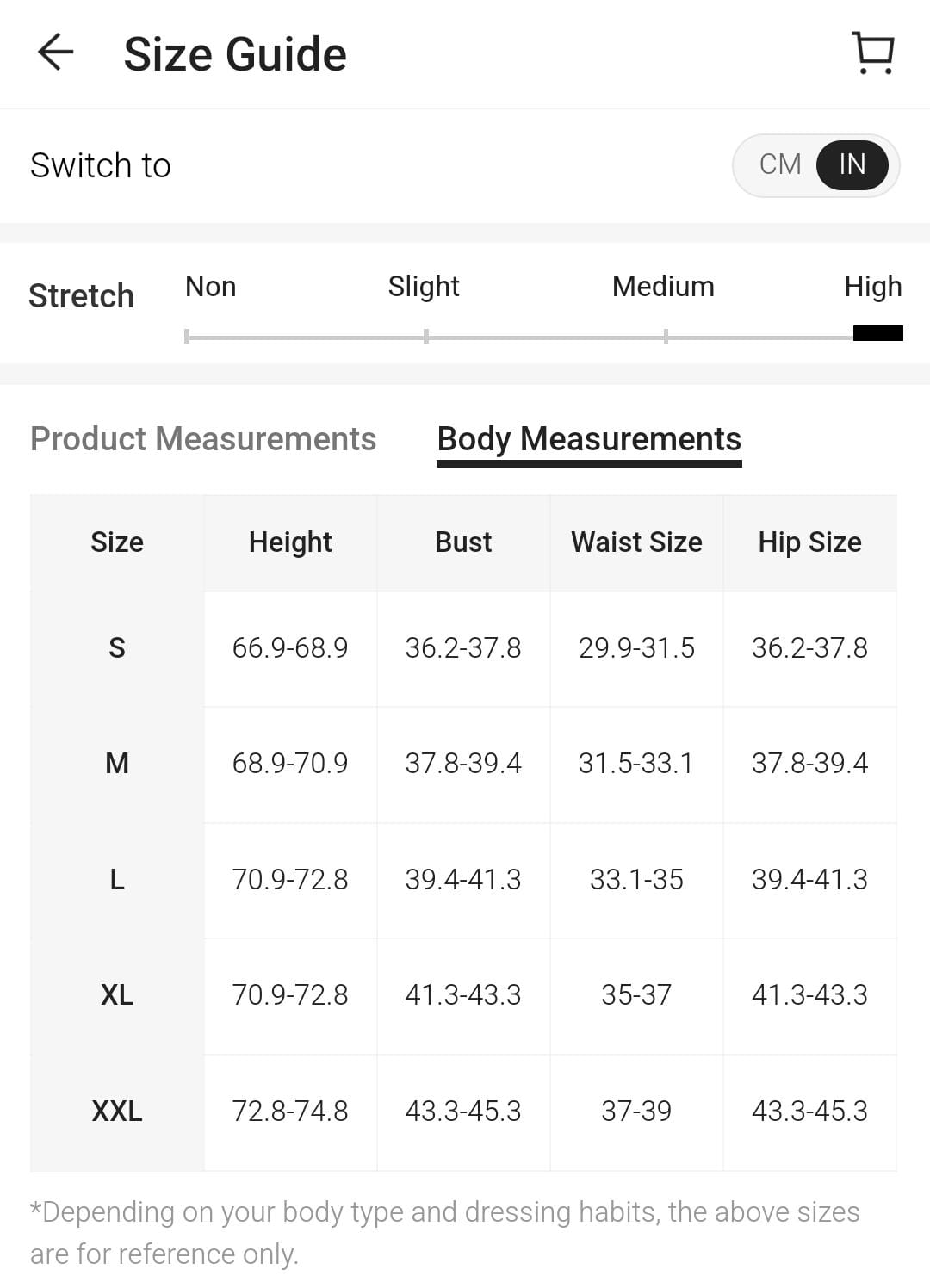Open the shopping cart
The image size is (930, 1288).
click(x=873, y=53)
